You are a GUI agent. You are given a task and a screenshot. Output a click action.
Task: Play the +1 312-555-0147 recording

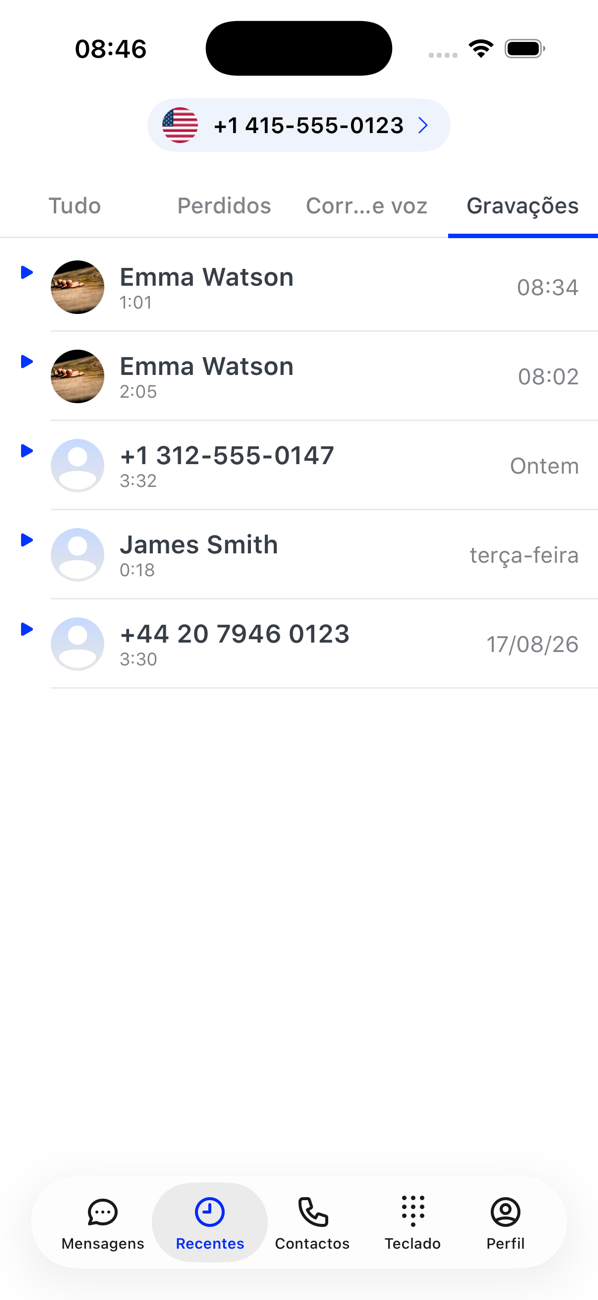[27, 450]
